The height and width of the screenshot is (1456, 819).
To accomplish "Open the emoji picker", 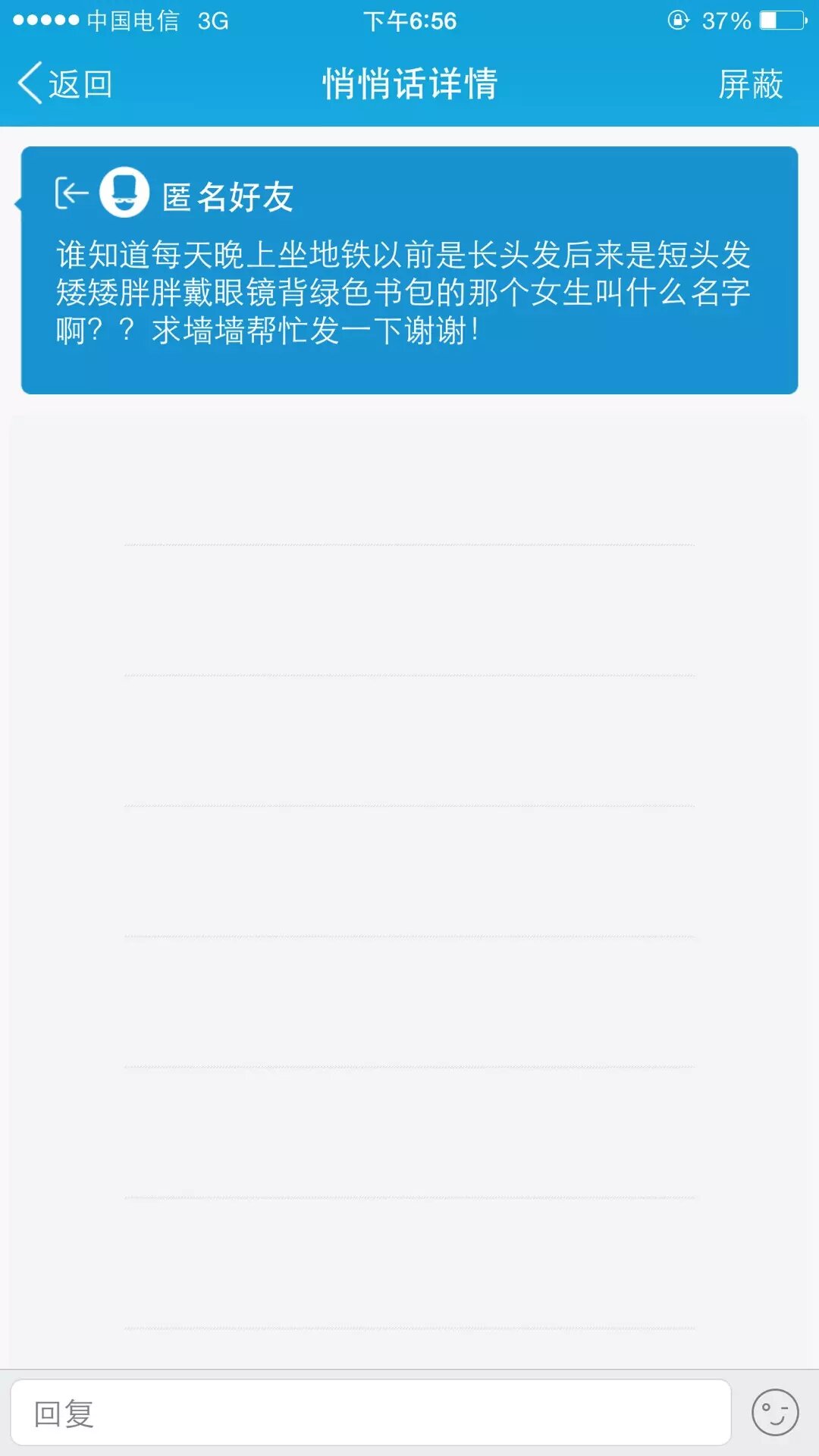I will click(774, 1413).
